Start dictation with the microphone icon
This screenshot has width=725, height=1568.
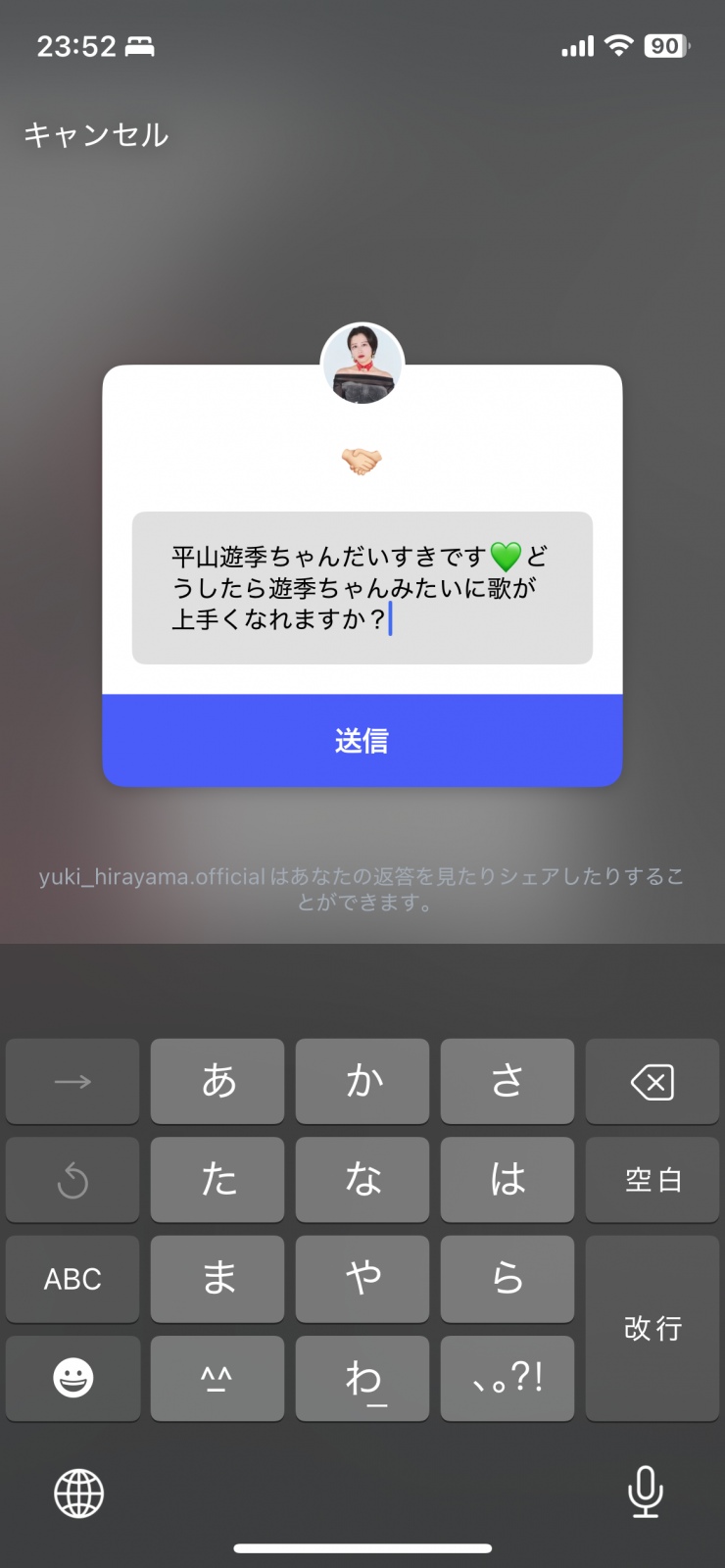(x=645, y=1492)
